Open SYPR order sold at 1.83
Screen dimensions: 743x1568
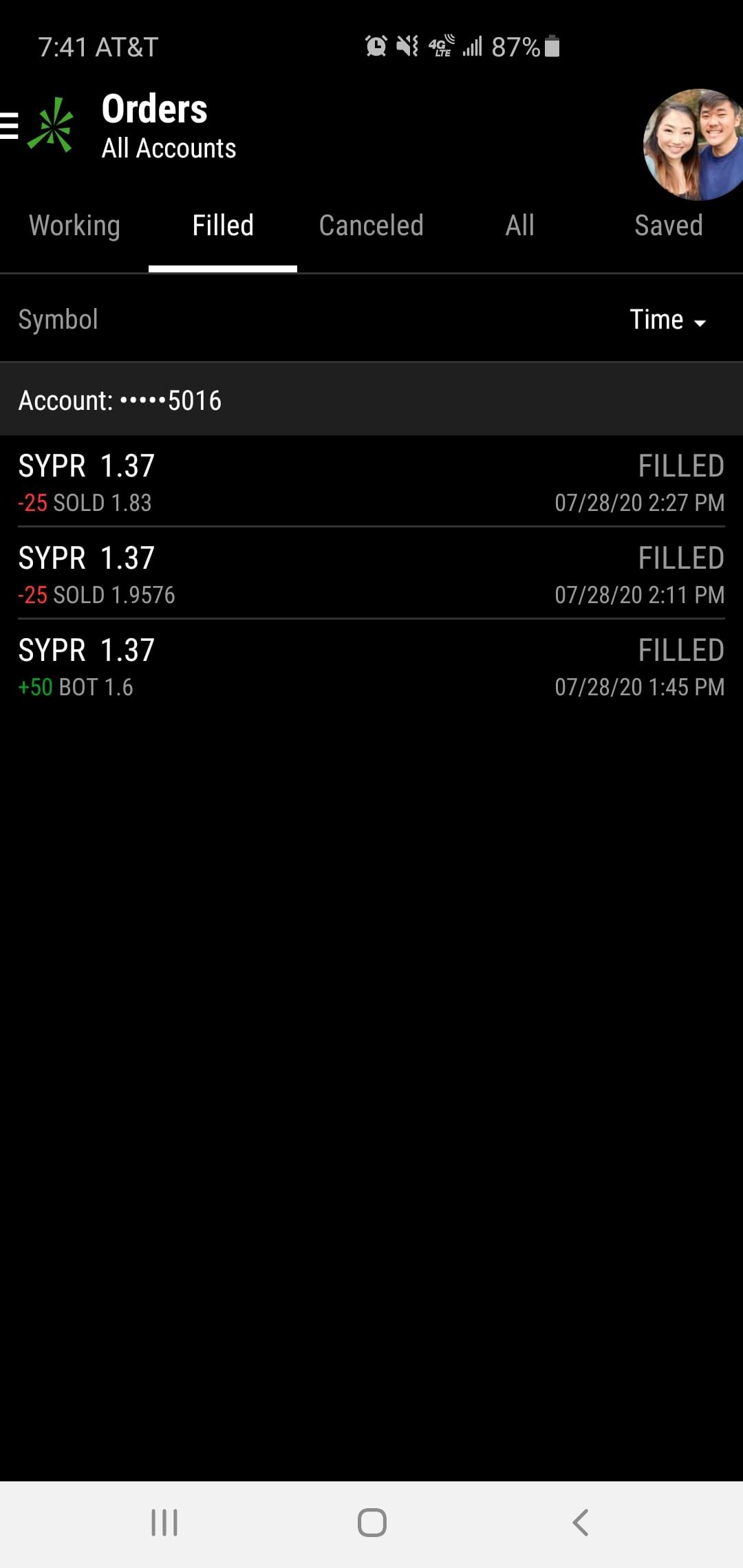[x=371, y=483]
